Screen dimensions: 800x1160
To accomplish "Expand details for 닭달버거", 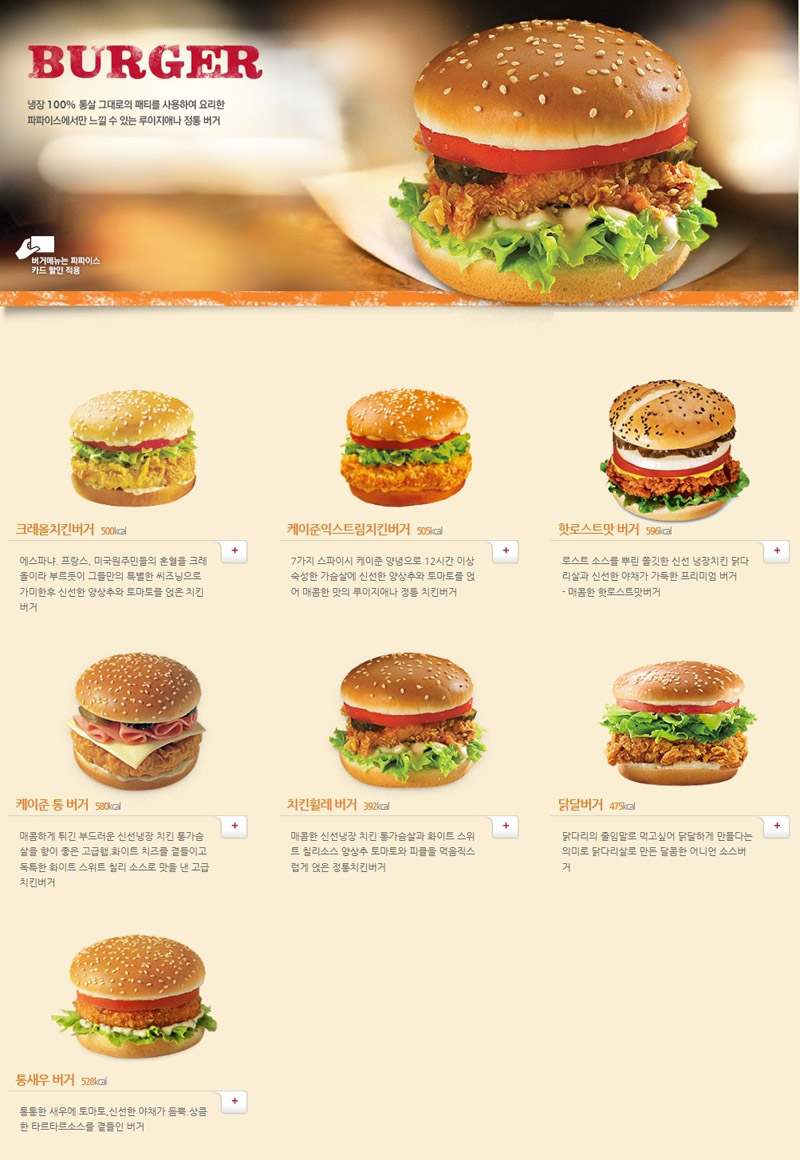I will (x=776, y=826).
